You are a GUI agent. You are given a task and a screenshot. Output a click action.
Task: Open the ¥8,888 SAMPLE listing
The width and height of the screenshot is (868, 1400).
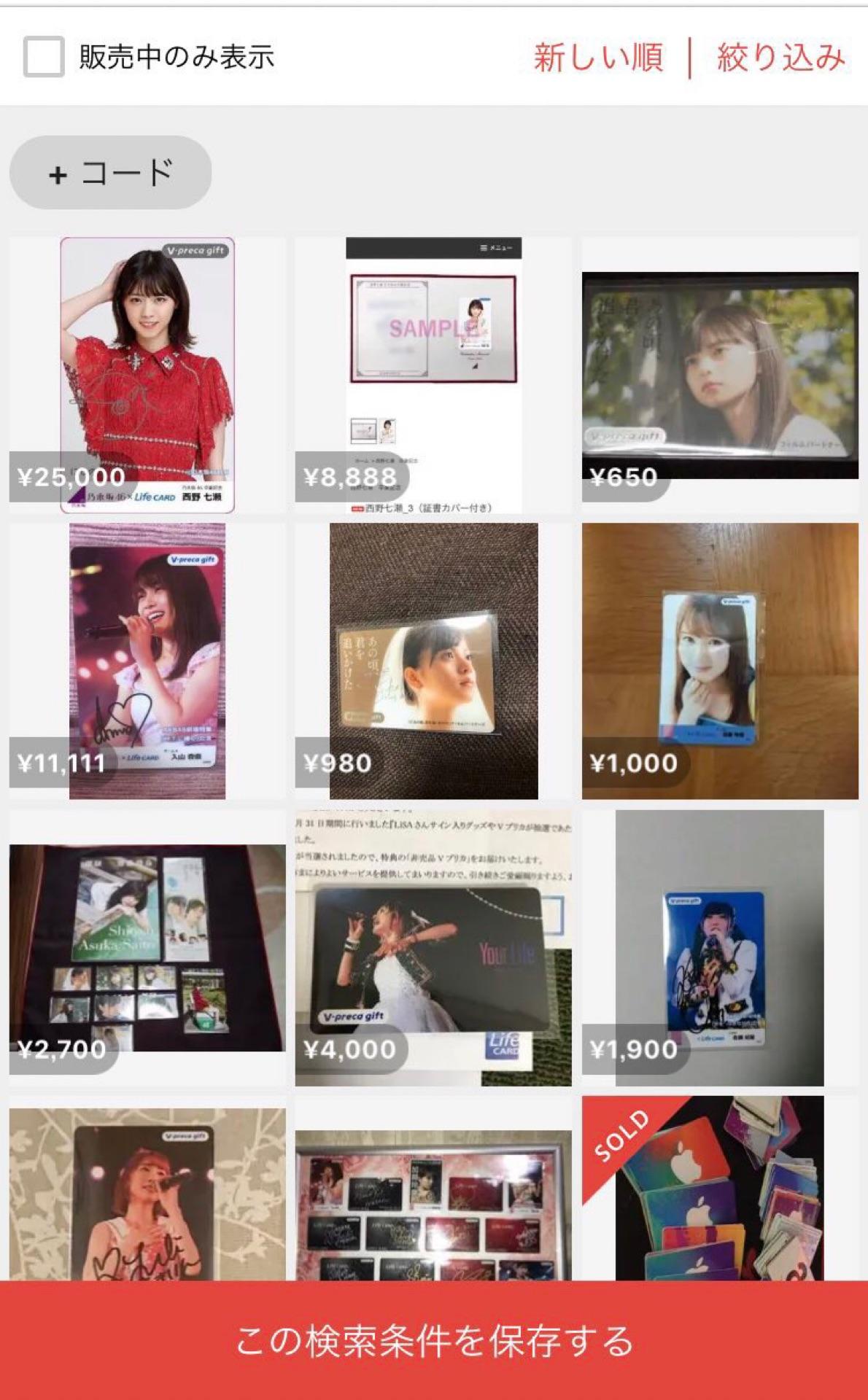[x=433, y=375]
